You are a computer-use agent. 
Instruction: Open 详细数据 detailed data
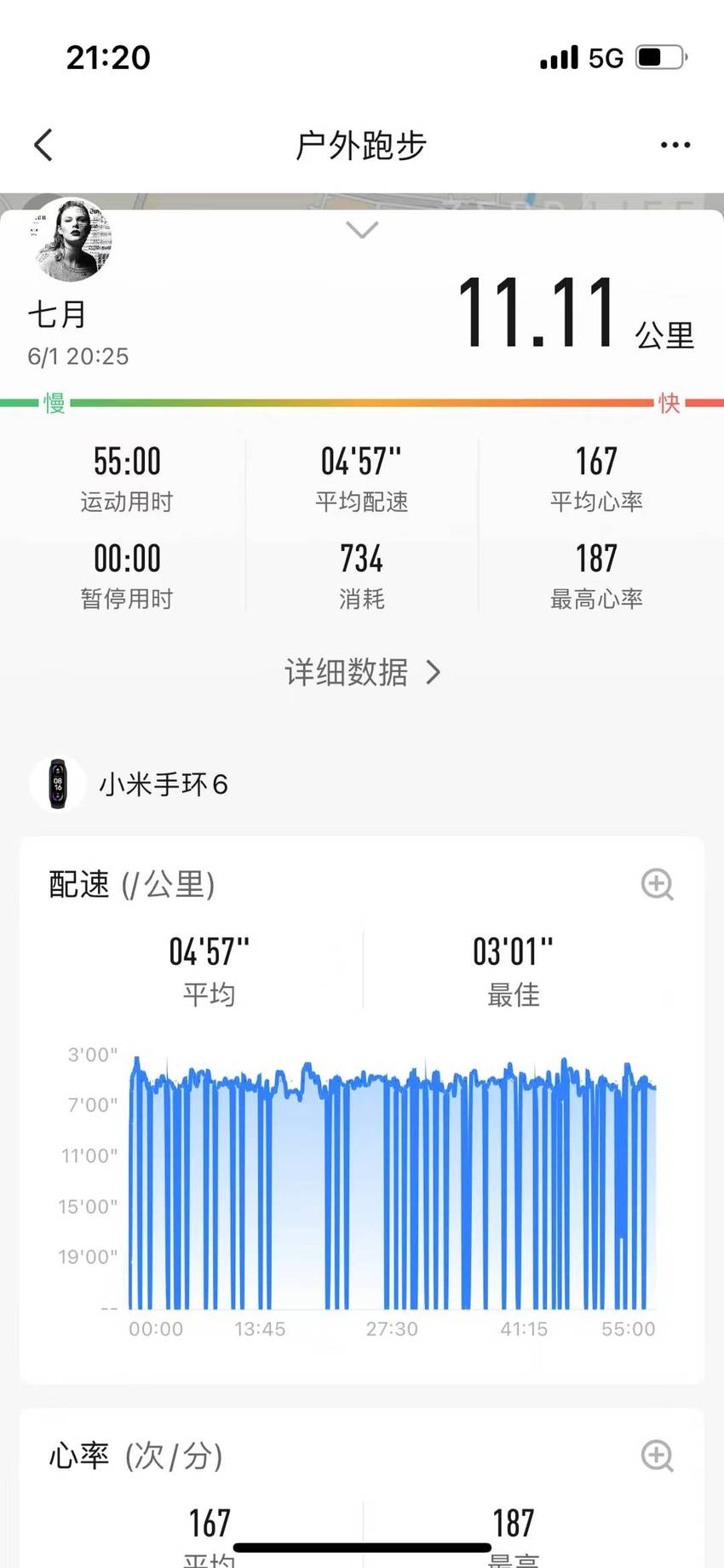coord(363,672)
